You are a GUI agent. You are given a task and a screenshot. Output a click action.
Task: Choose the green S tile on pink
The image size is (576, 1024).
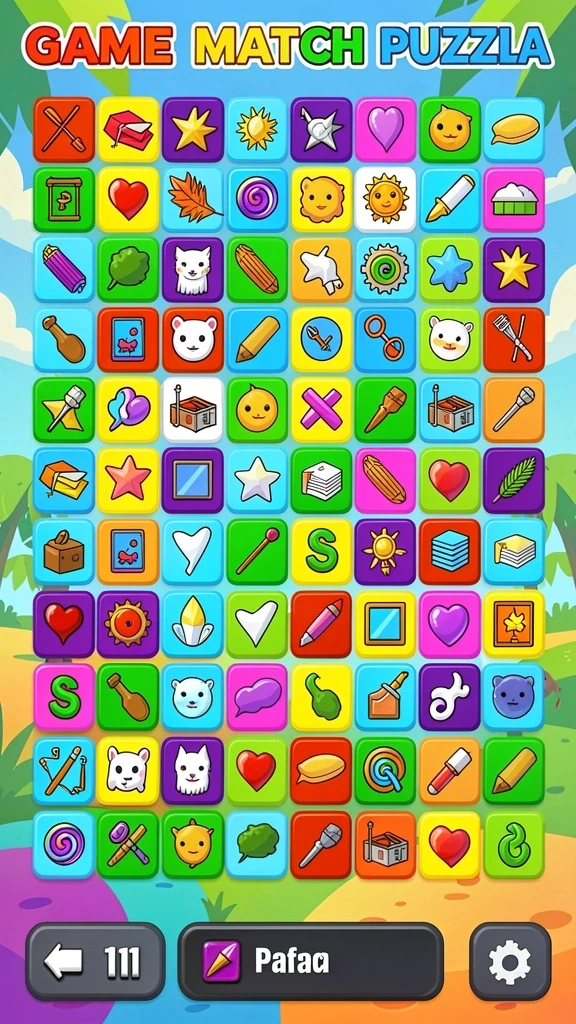coord(64,697)
